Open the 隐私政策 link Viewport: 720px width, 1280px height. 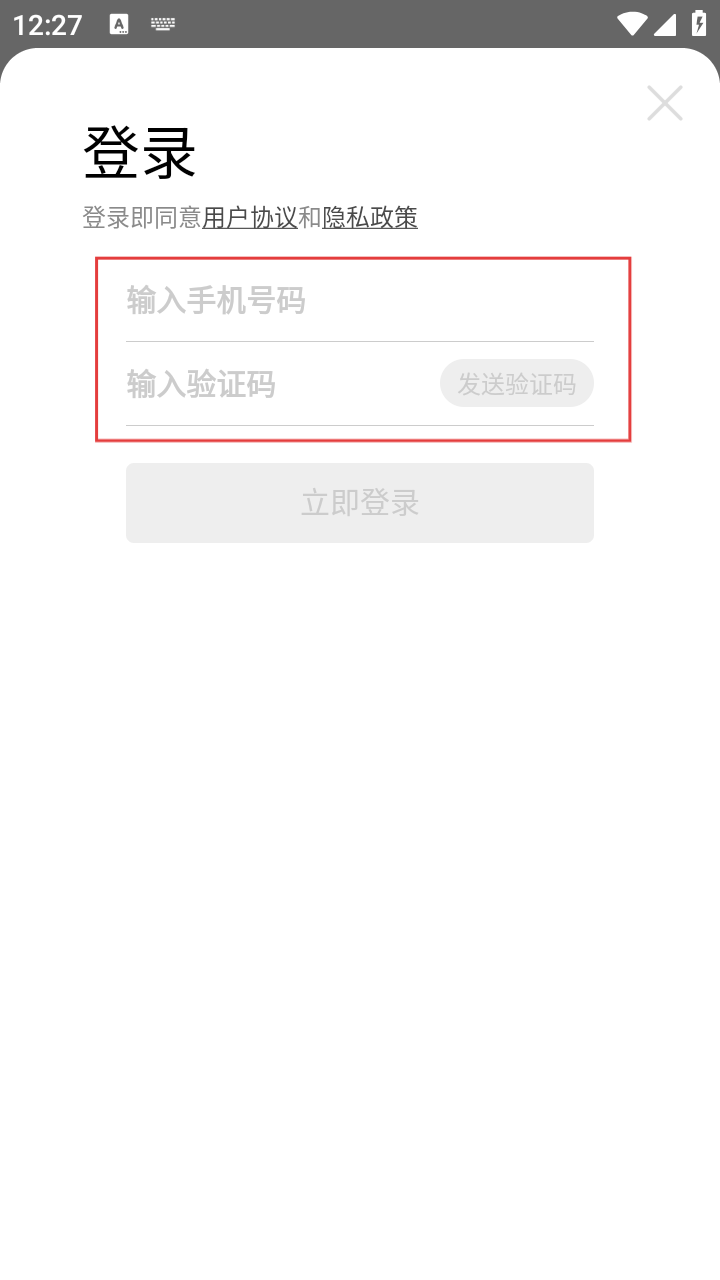click(x=370, y=217)
